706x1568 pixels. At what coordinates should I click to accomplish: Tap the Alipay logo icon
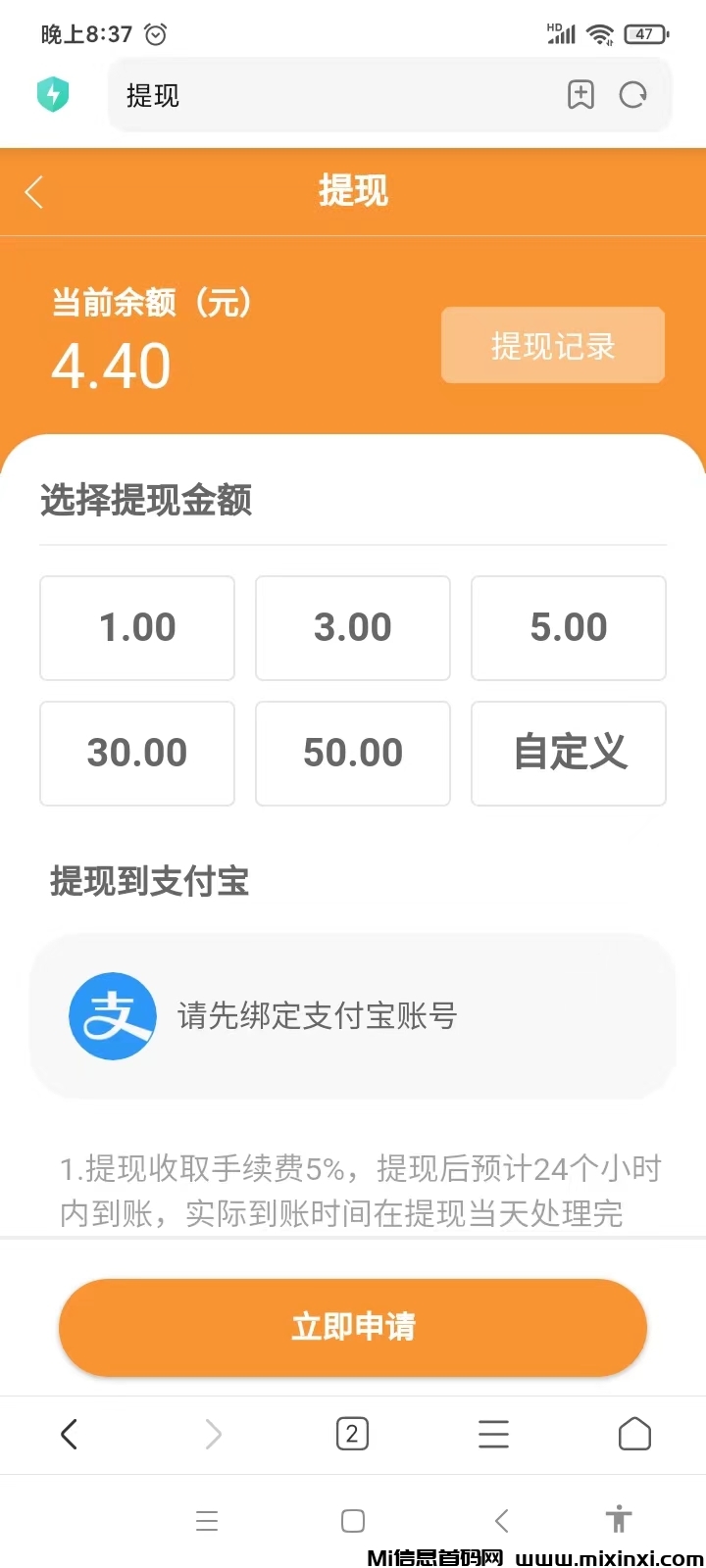coord(113,1016)
